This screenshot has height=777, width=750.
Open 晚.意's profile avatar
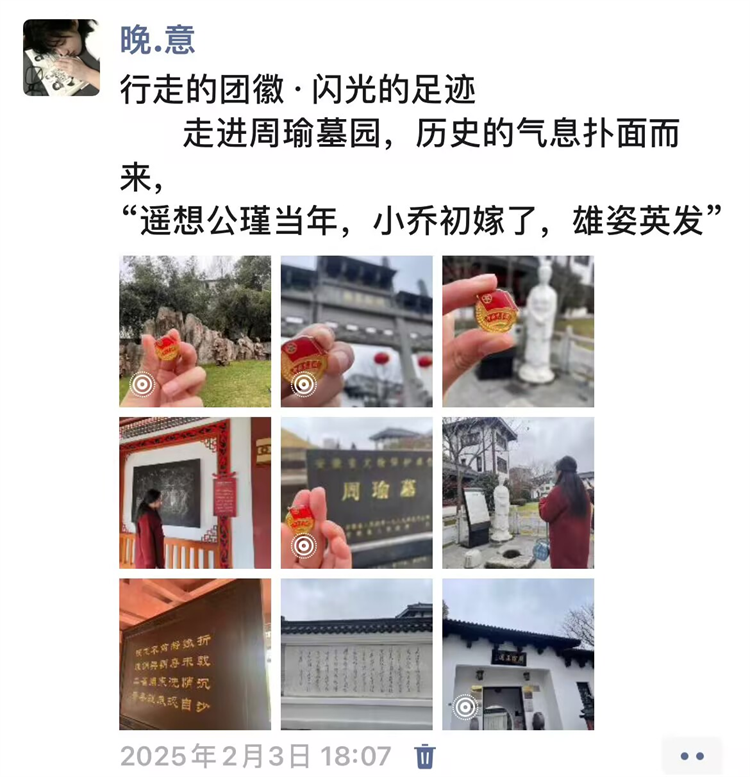[61, 57]
